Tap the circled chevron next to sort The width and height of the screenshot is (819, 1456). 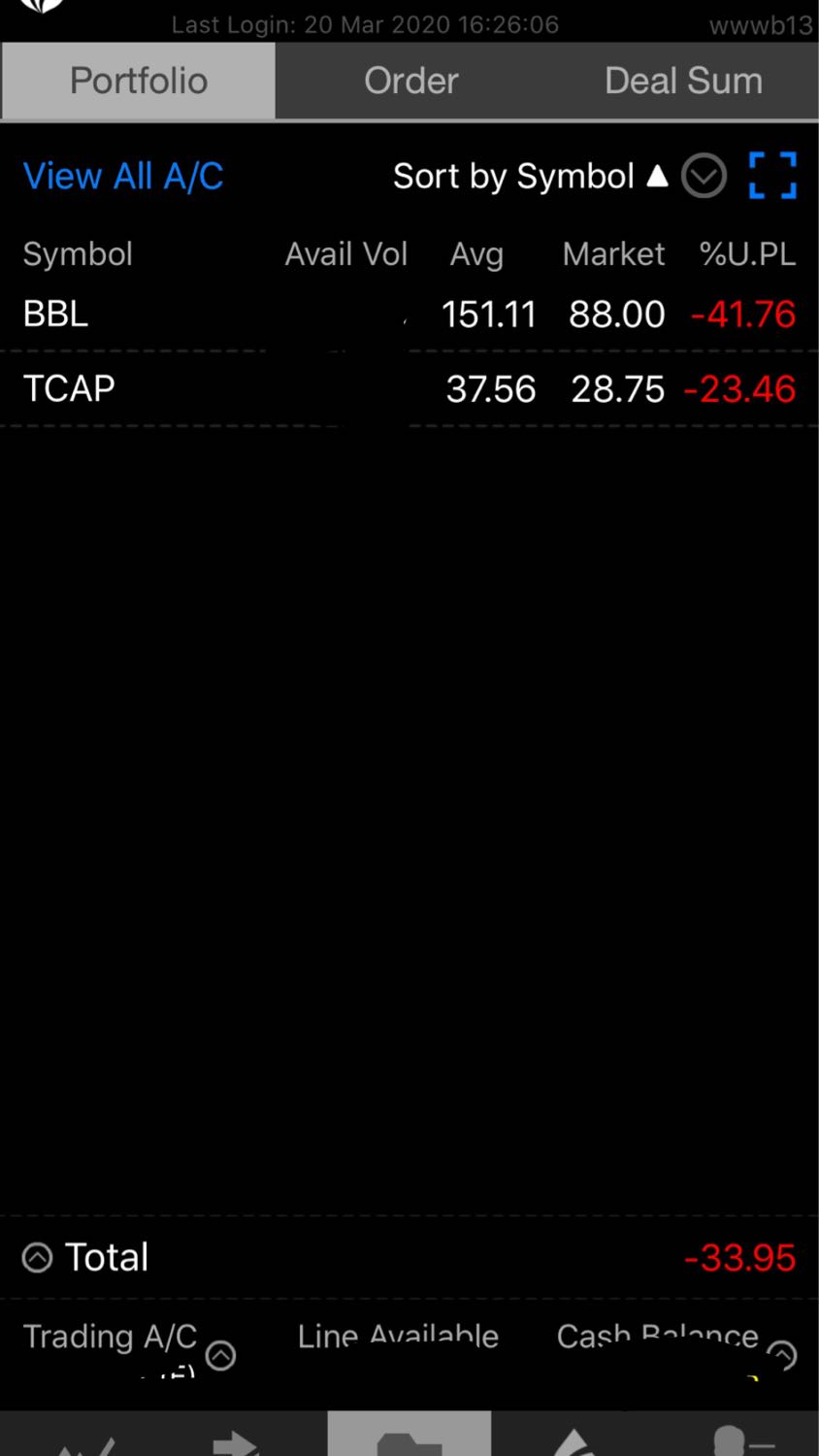[704, 177]
